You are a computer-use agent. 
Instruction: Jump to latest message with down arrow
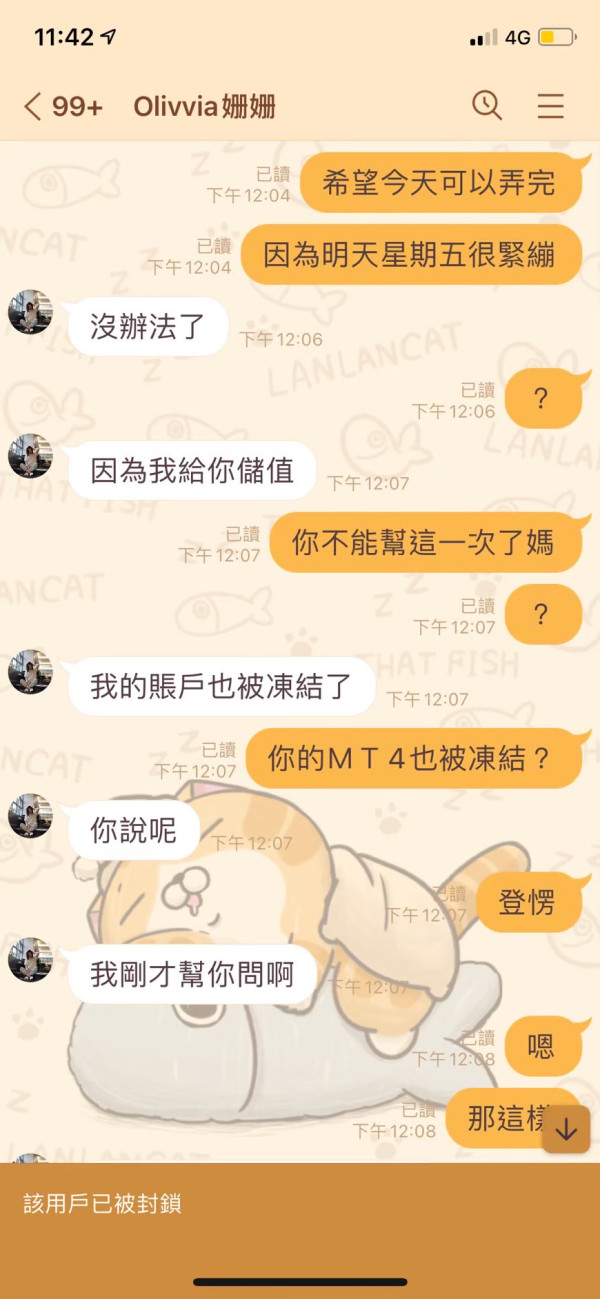566,1129
